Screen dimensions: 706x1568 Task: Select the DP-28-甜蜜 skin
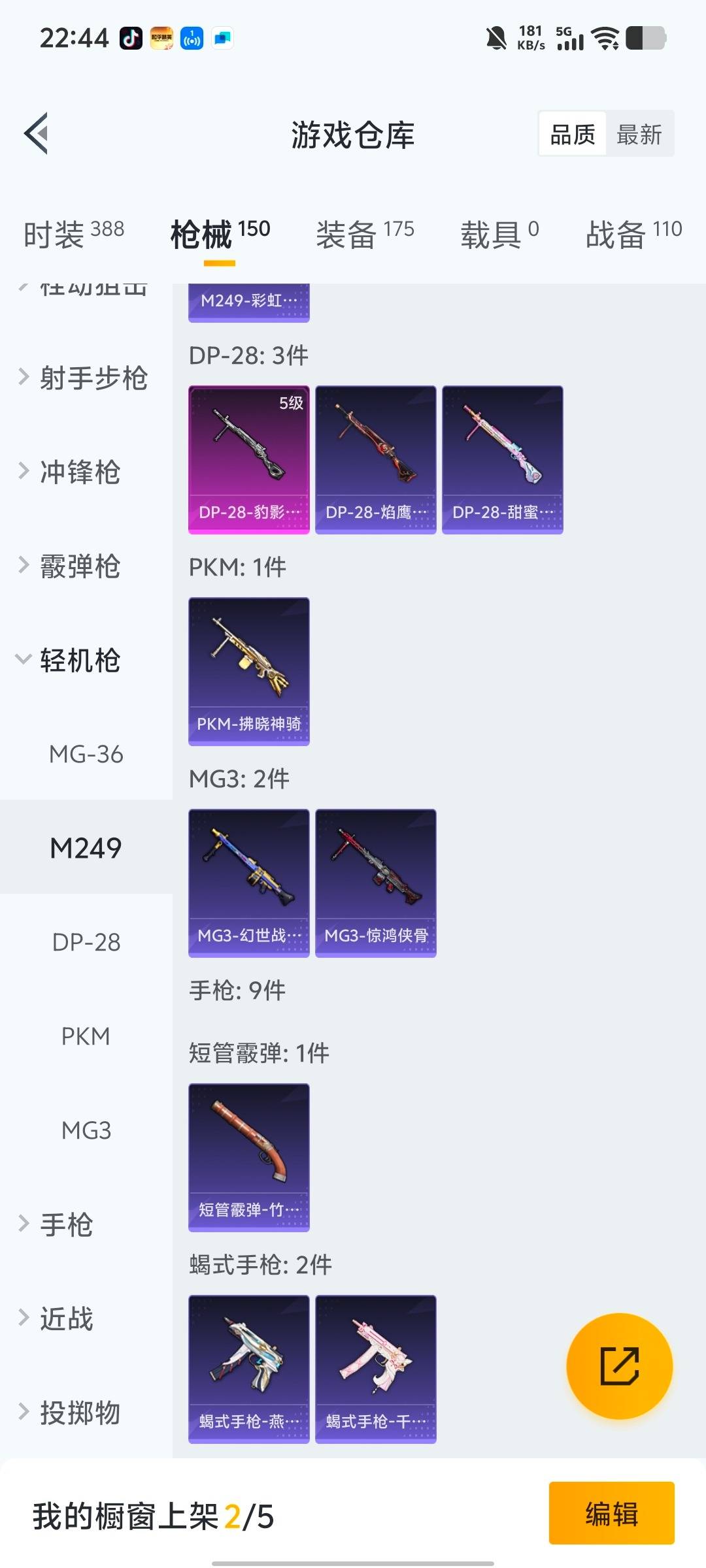(x=502, y=460)
